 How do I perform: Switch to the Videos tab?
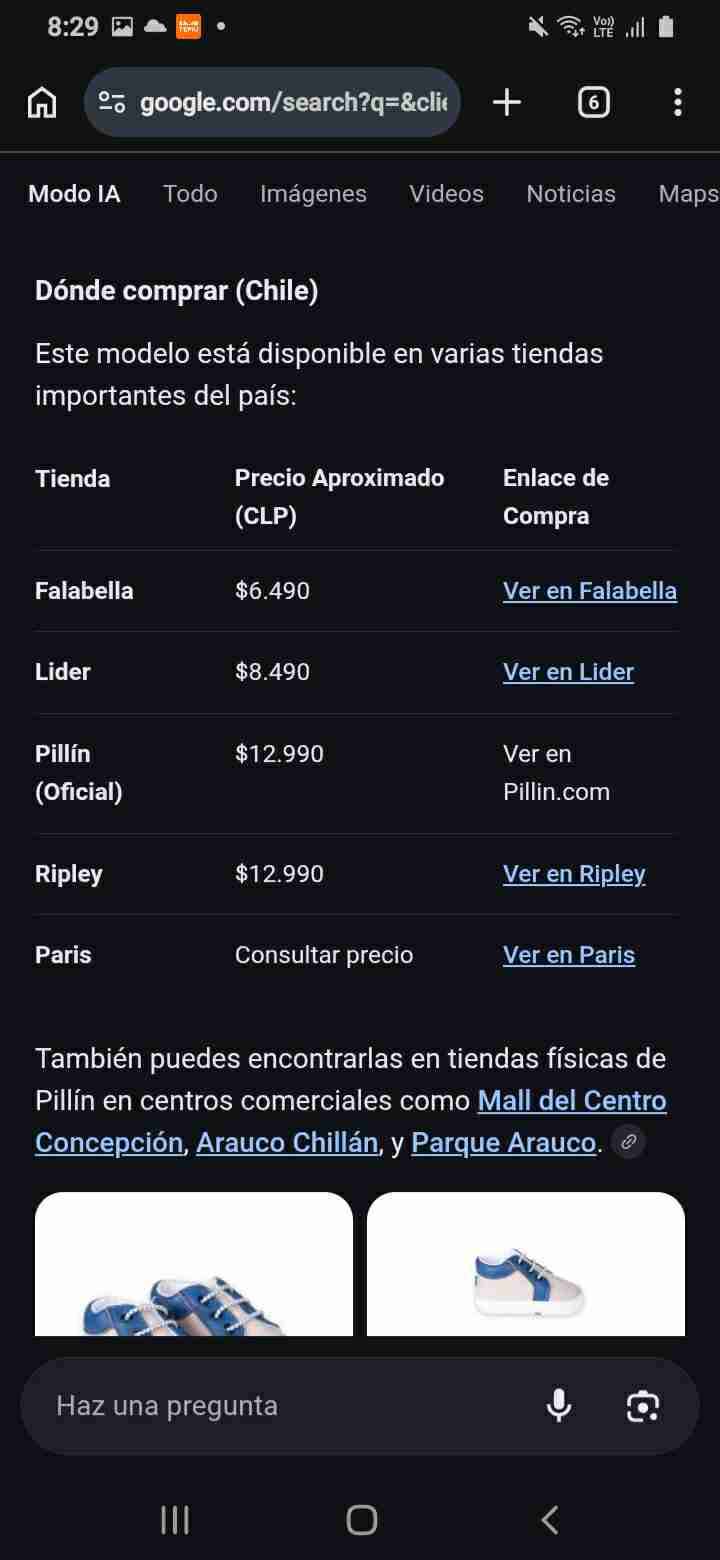point(446,194)
